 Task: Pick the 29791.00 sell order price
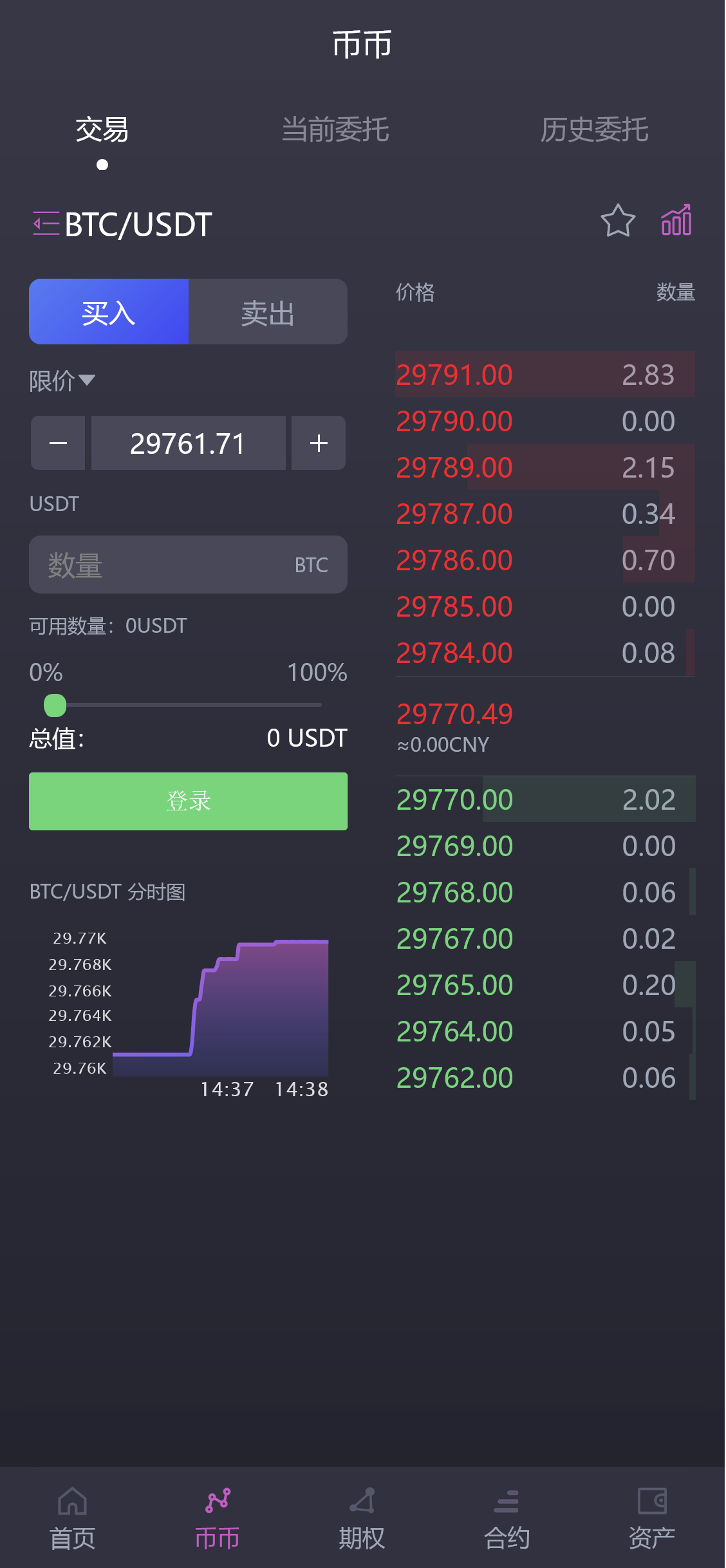454,375
